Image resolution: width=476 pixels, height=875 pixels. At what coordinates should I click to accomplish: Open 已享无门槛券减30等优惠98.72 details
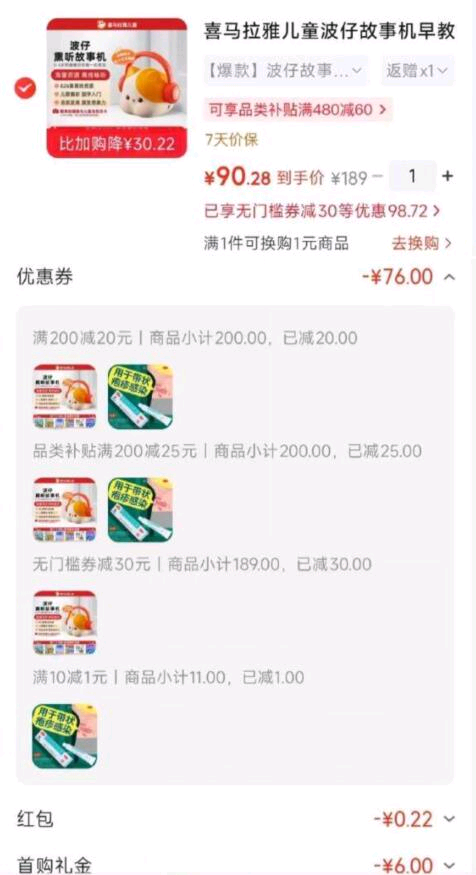[322, 211]
